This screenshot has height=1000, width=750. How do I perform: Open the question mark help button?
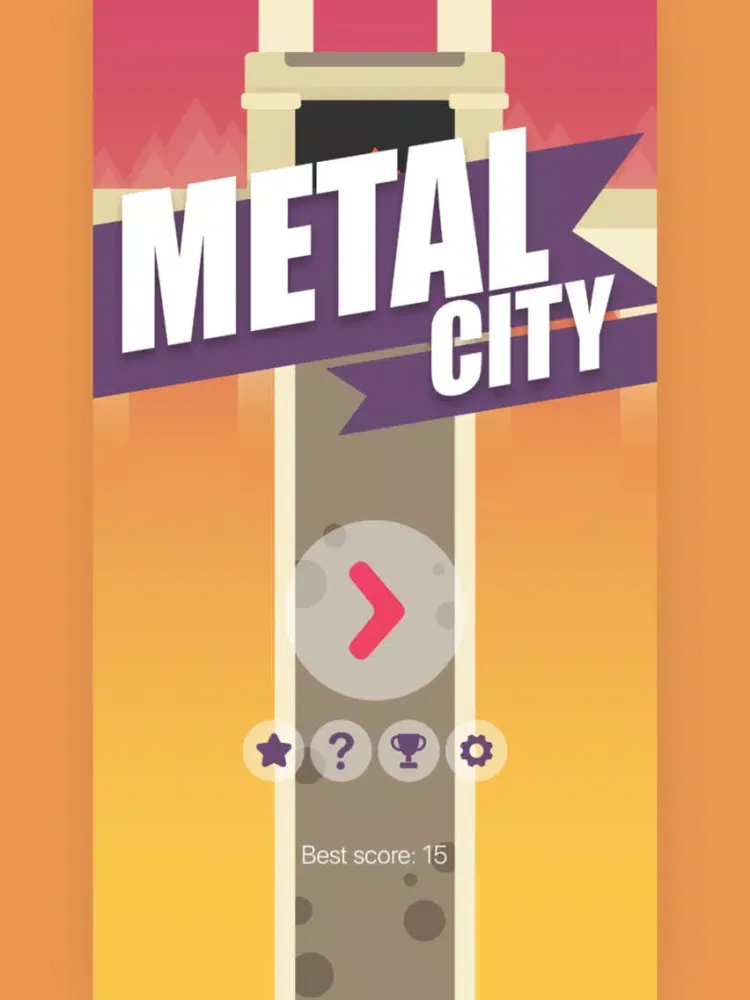[x=341, y=751]
